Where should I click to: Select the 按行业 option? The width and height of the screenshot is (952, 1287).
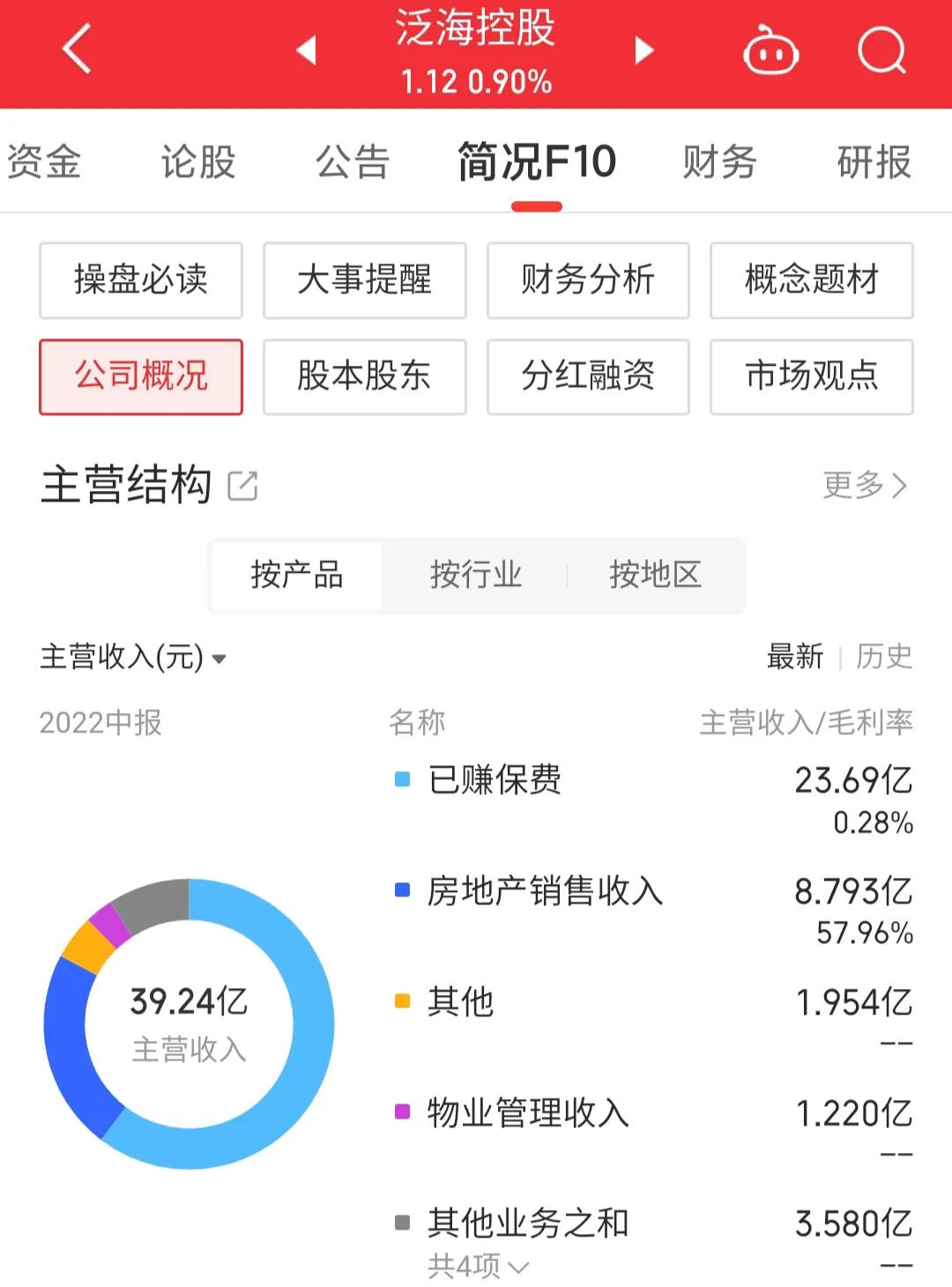477,575
